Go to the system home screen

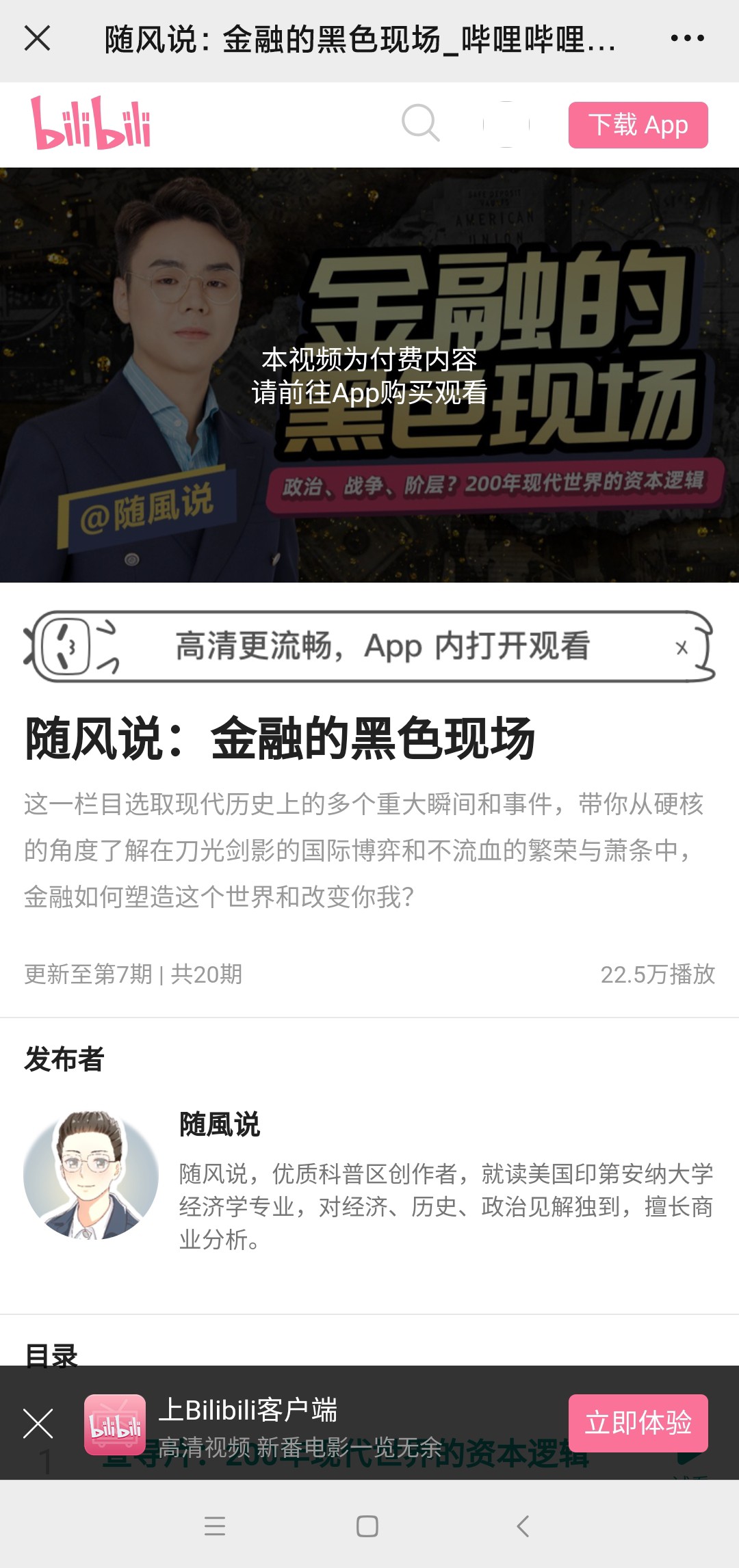click(x=367, y=1526)
